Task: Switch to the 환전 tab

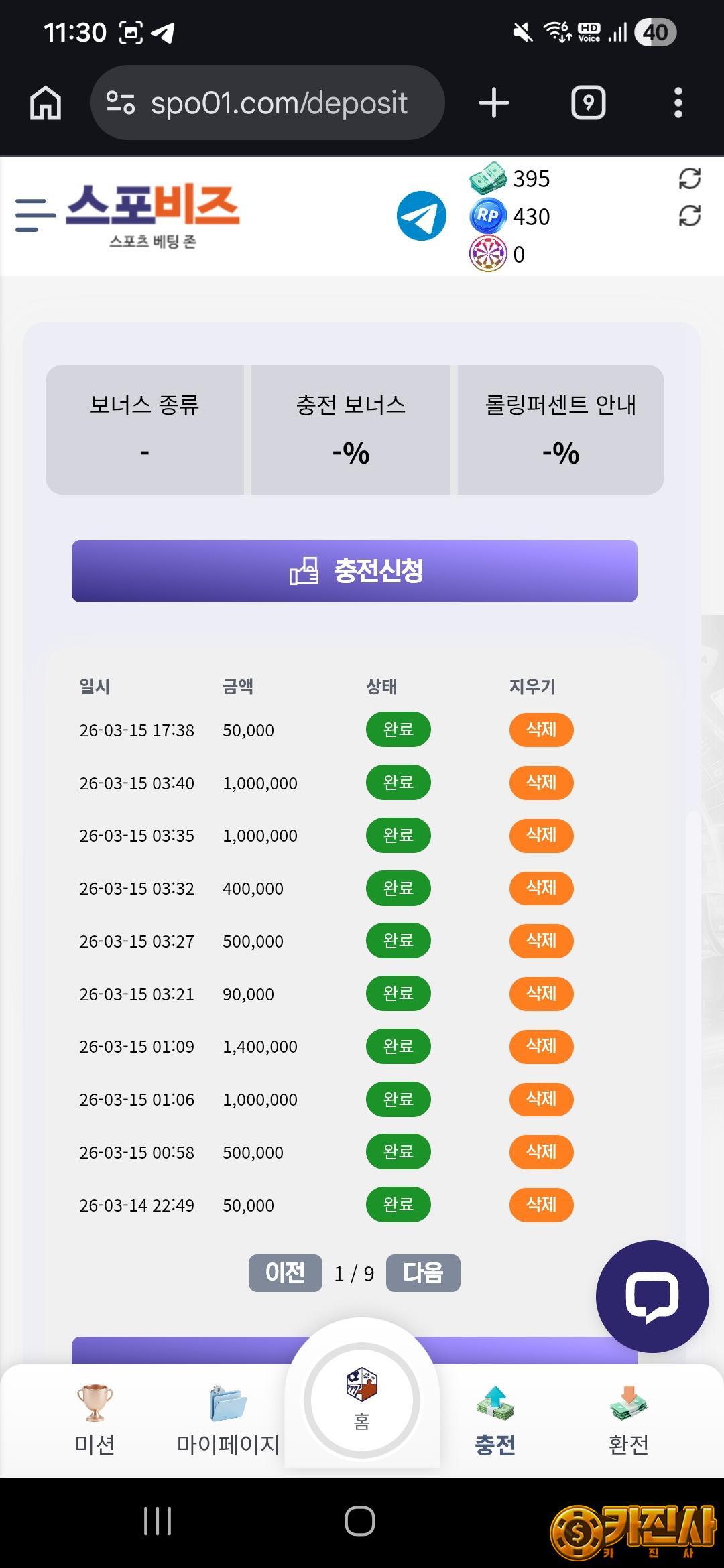Action: click(628, 1419)
